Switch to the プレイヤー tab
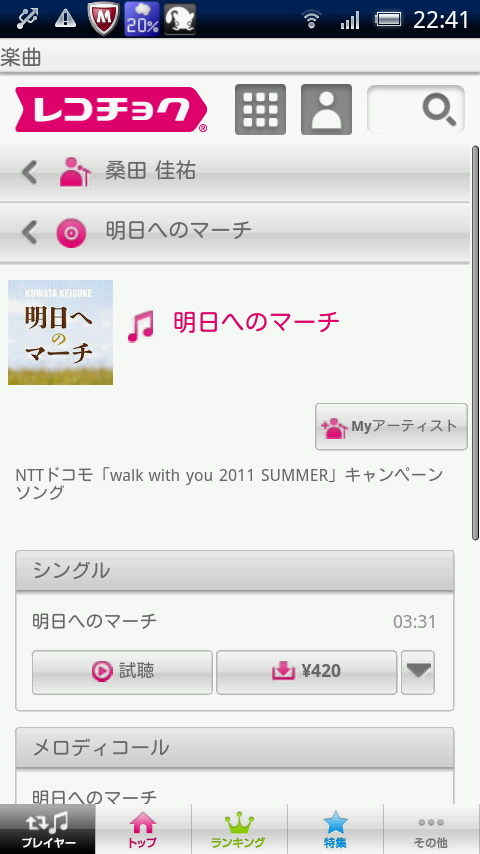The image size is (480, 854). coord(48,829)
